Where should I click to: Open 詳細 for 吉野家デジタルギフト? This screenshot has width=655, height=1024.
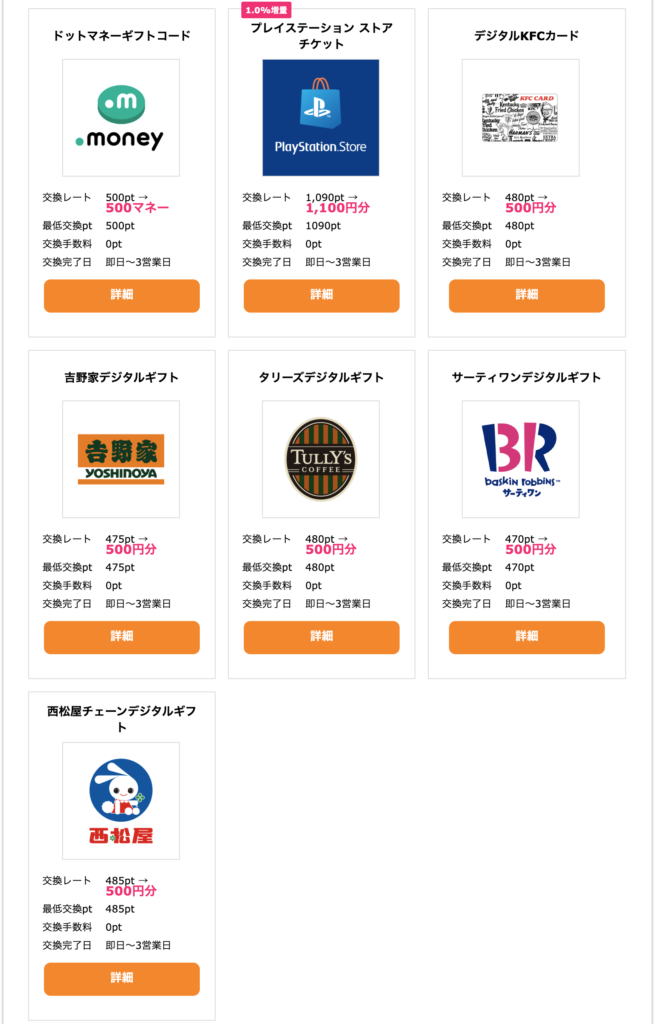[121, 637]
